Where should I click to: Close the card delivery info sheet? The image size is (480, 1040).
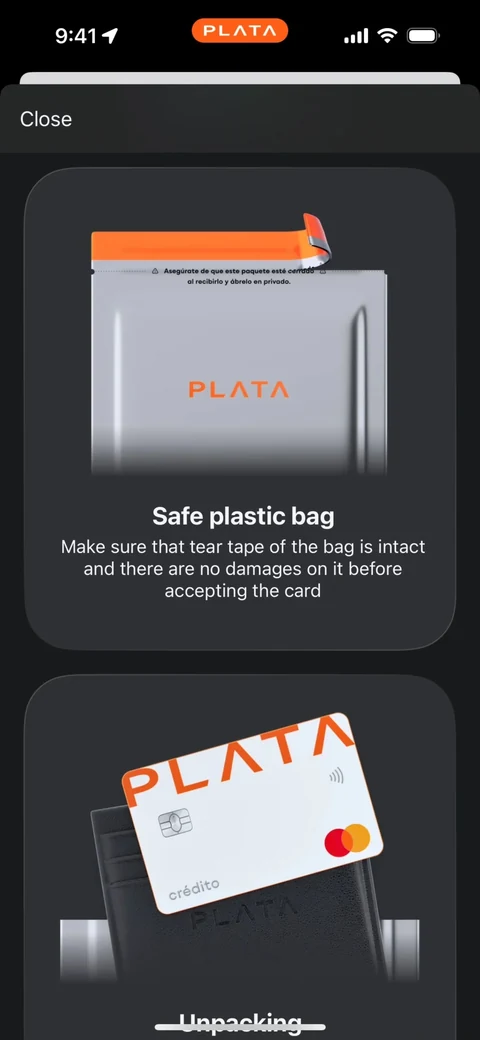tap(46, 119)
